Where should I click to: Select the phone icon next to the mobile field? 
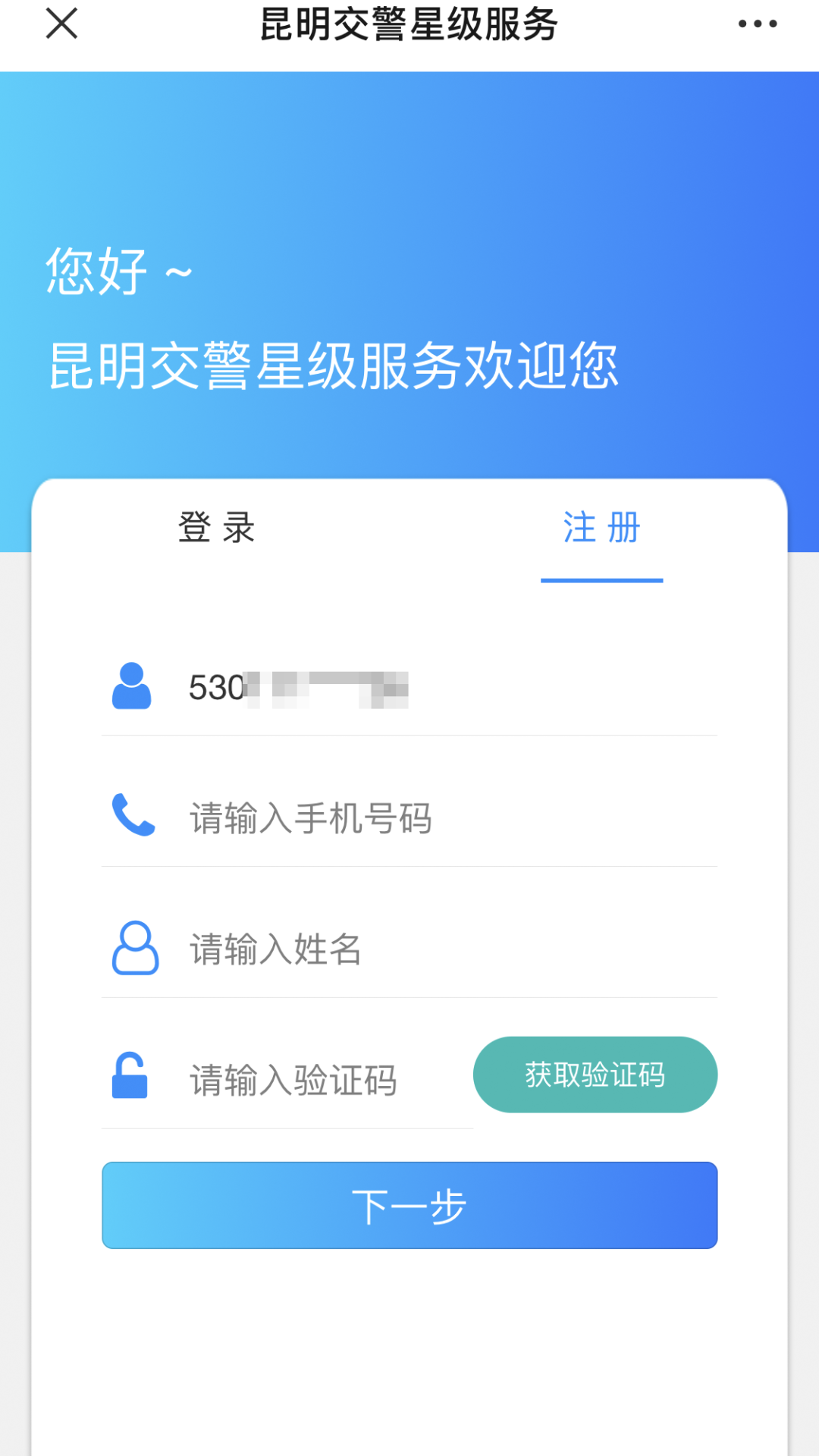coord(132,817)
